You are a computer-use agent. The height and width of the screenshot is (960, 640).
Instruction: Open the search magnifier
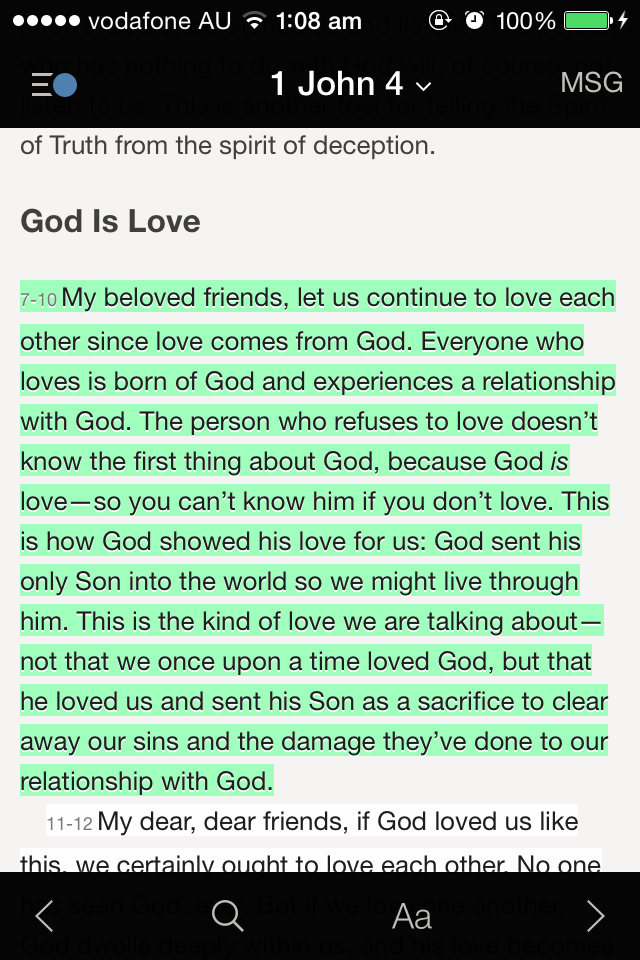click(227, 916)
